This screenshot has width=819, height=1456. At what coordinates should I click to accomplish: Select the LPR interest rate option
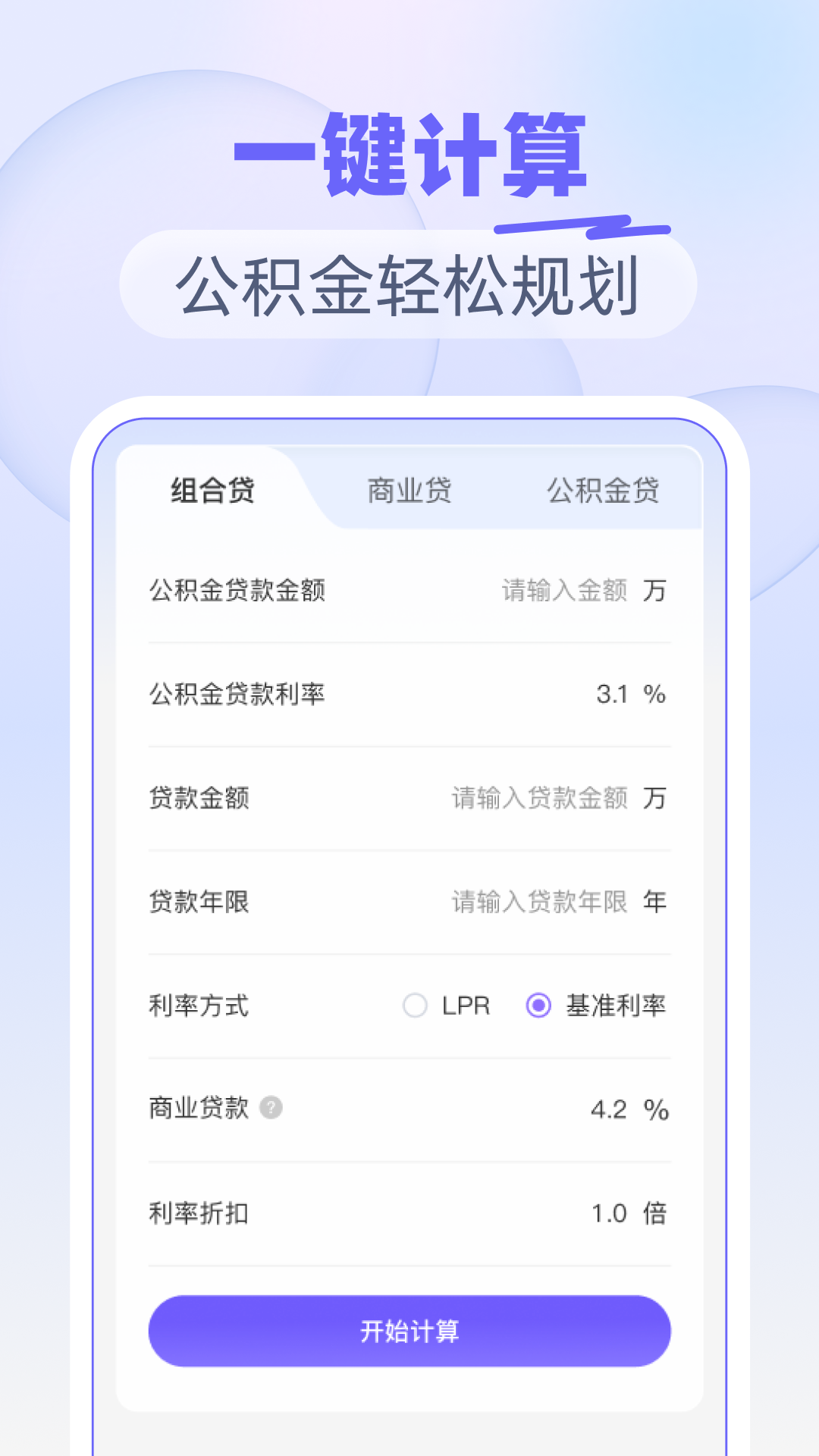tap(416, 1006)
